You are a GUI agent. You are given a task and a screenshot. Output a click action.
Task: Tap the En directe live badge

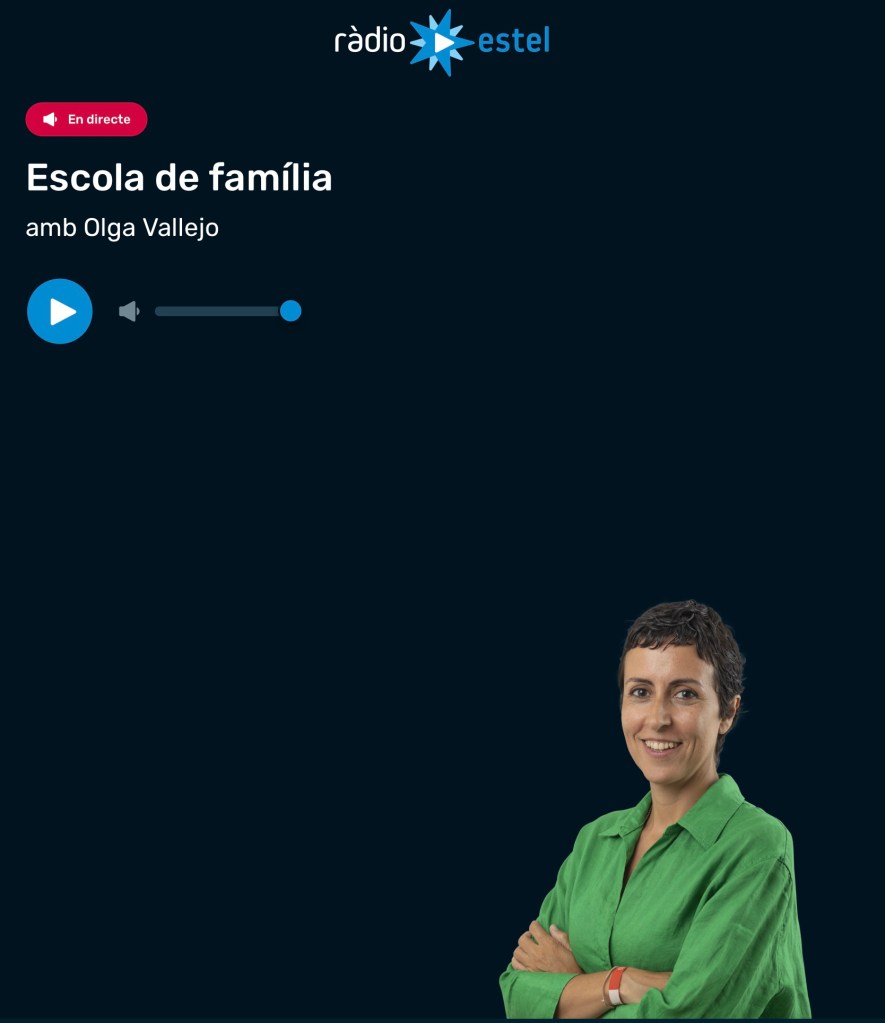pos(86,119)
